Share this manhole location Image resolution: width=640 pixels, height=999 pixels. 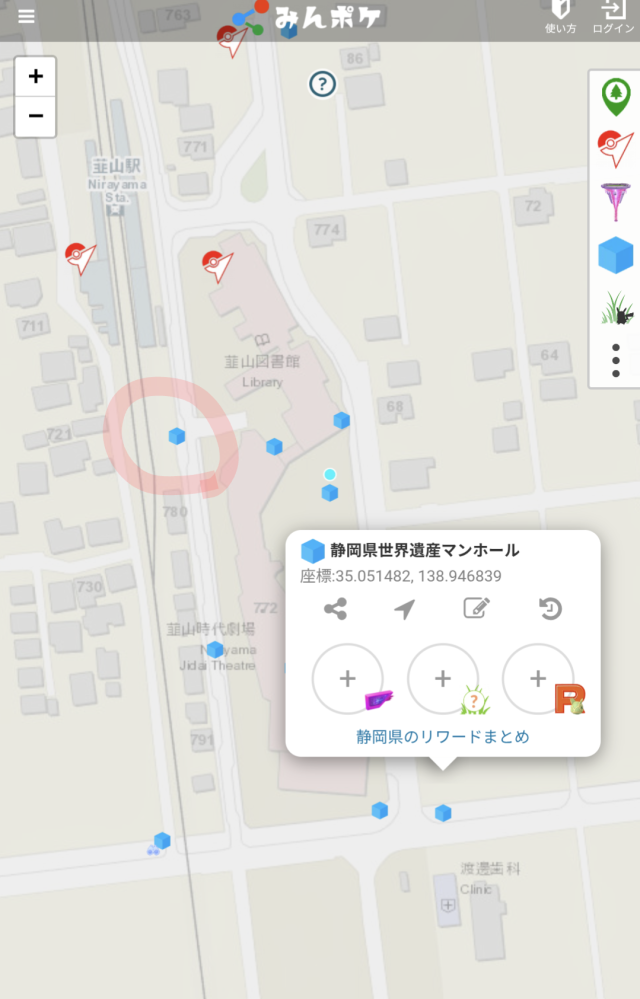pos(335,608)
